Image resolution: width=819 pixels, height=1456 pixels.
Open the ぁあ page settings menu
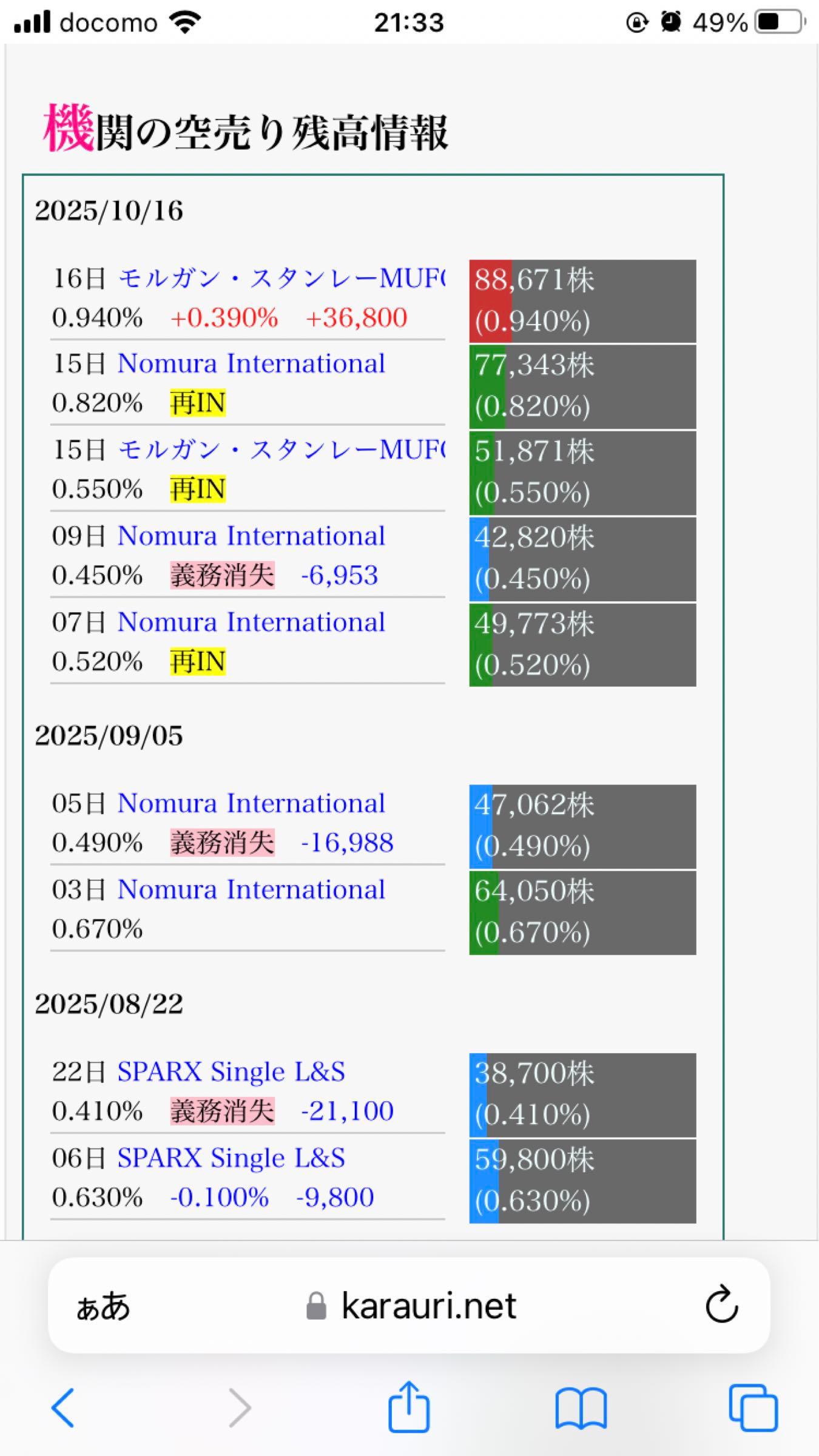coord(103,1306)
